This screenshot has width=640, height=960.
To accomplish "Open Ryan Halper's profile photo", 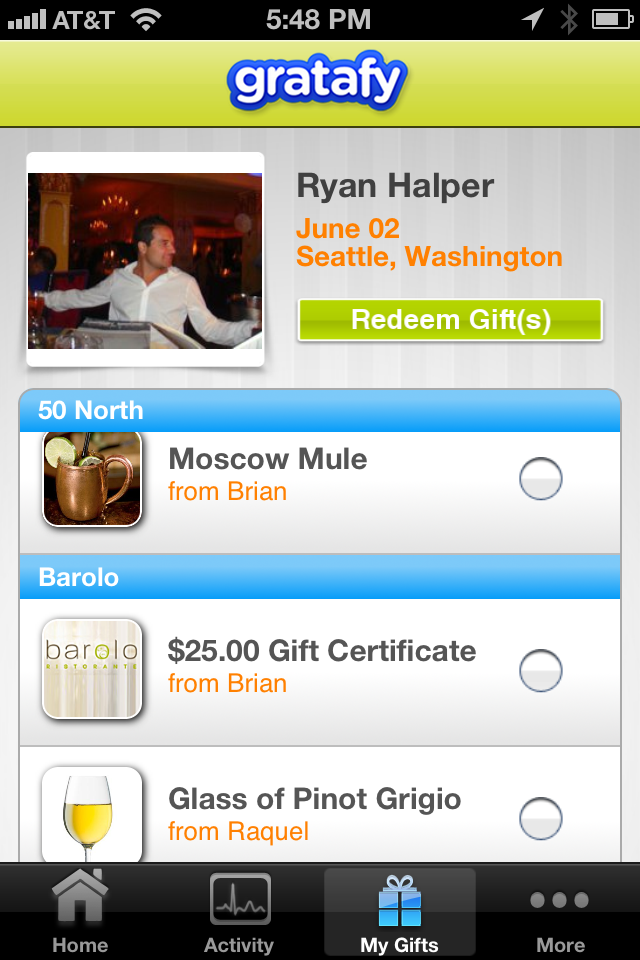I will point(145,260).
